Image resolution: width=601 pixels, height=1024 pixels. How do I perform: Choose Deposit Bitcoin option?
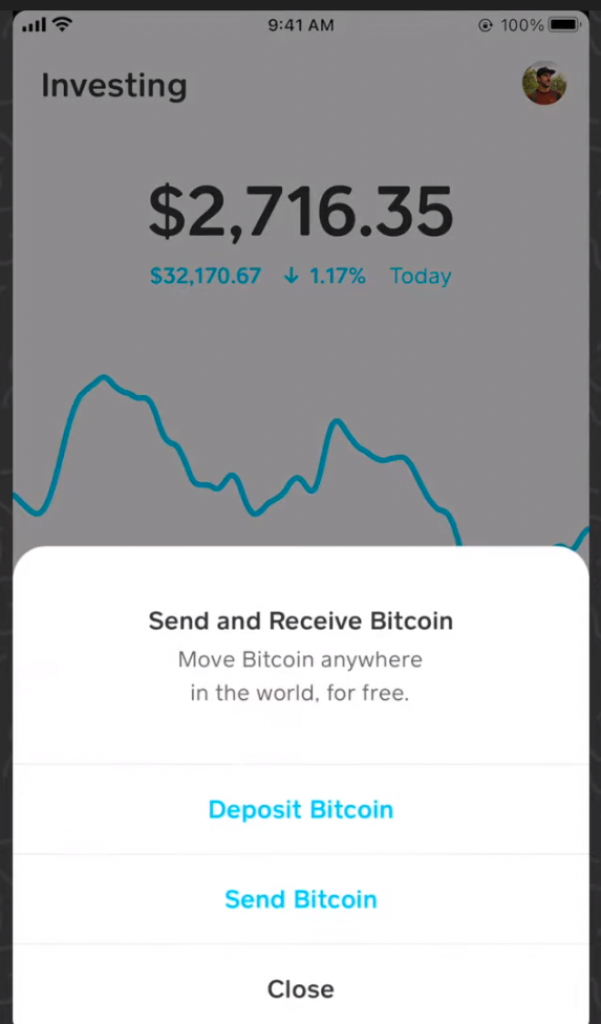(300, 809)
